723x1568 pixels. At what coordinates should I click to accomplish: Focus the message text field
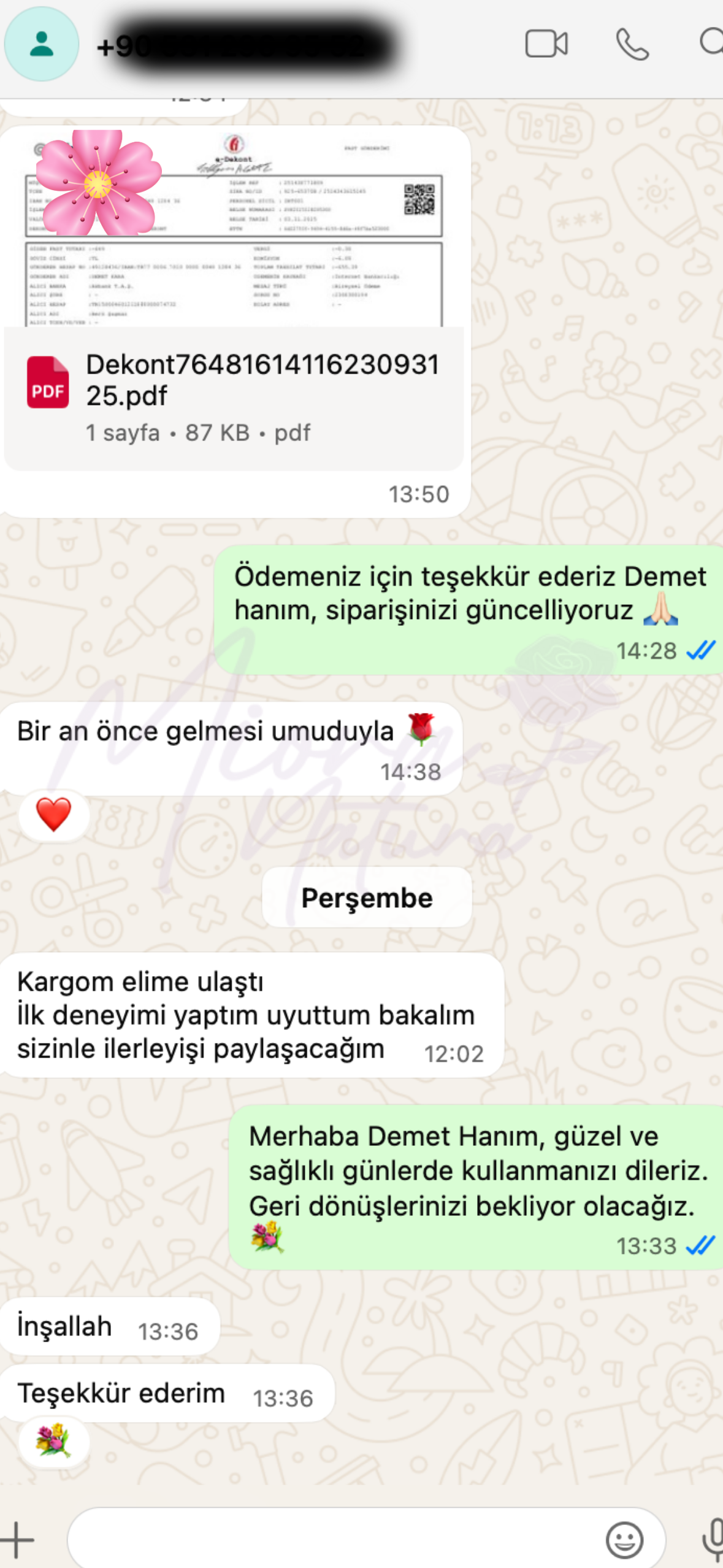(331, 1540)
